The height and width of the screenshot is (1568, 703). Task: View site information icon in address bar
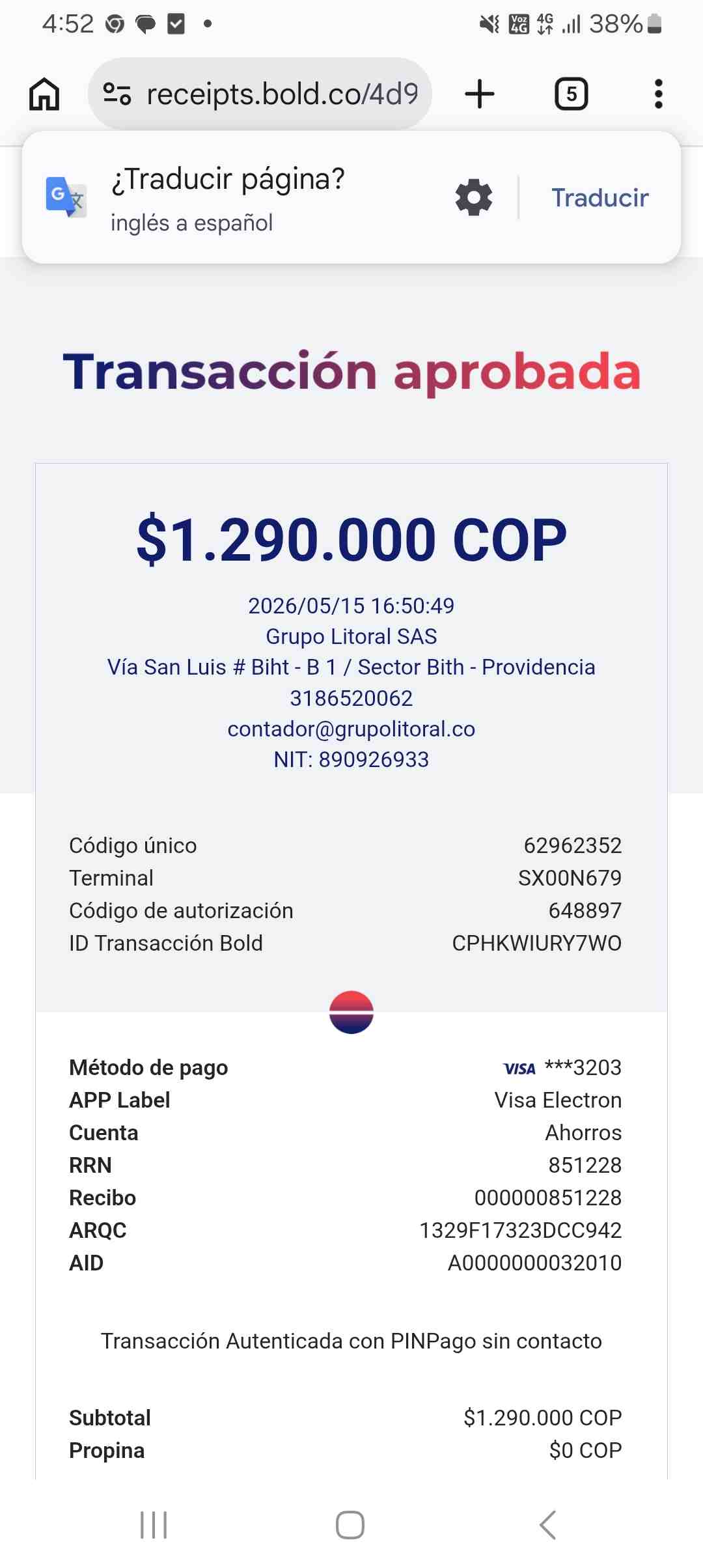coord(117,94)
